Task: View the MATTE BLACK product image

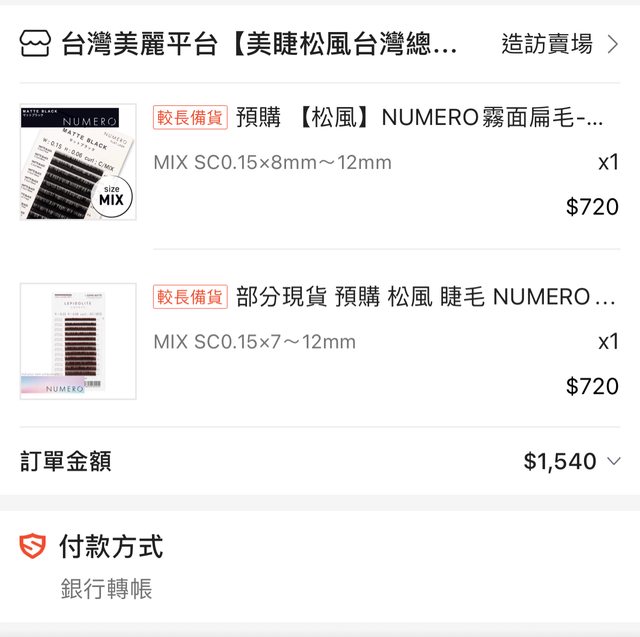Action: (78, 162)
